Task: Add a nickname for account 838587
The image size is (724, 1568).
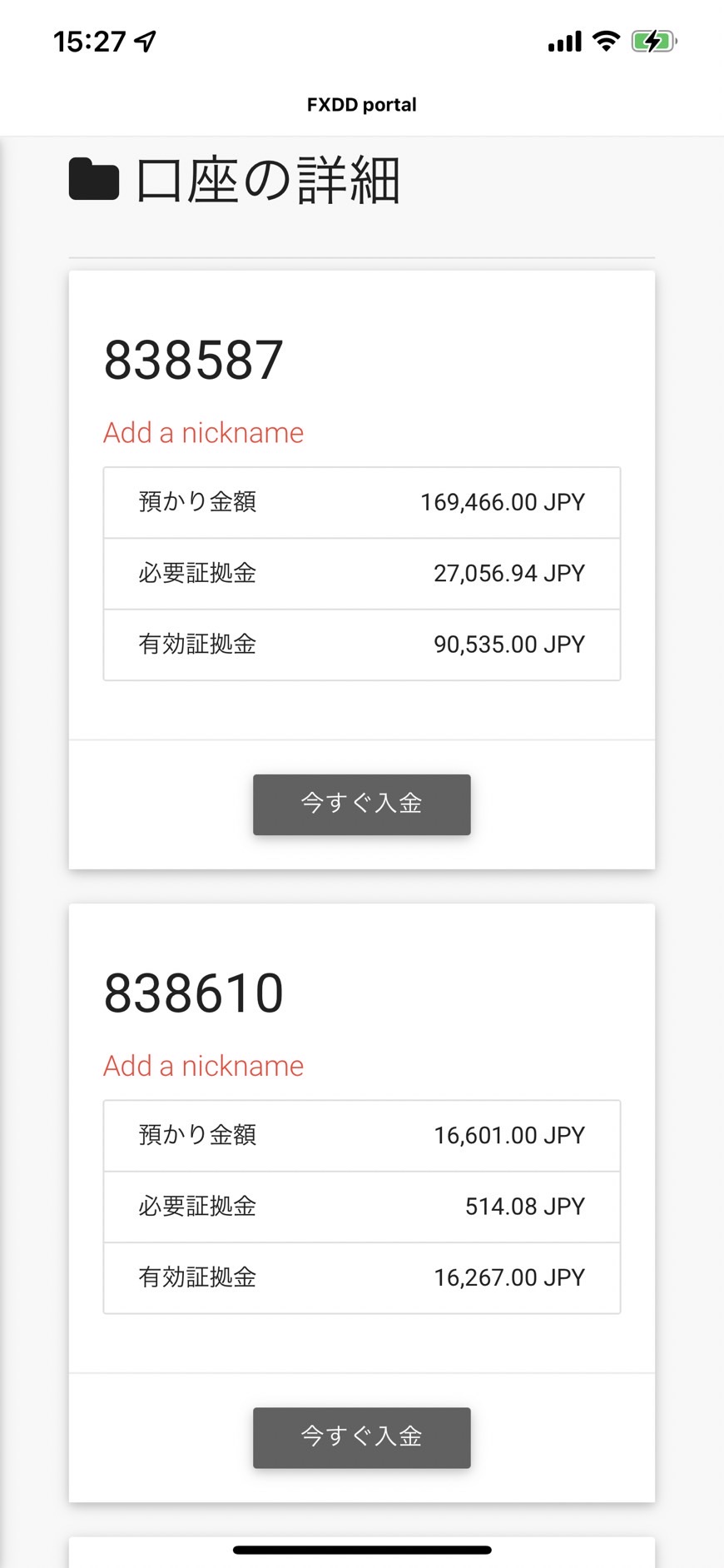Action: point(203,433)
